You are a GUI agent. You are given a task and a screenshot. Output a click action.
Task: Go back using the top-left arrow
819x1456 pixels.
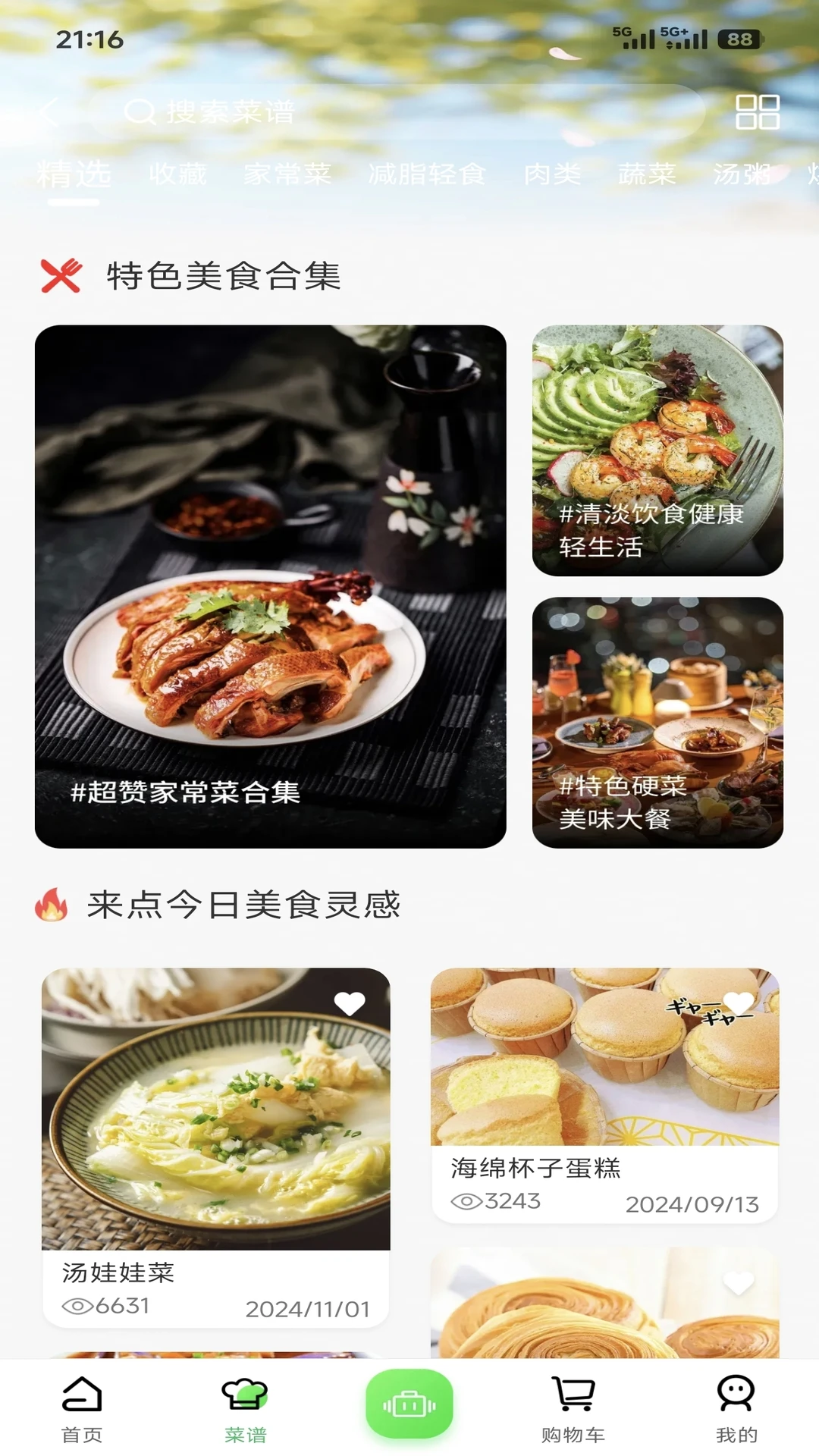[48, 112]
